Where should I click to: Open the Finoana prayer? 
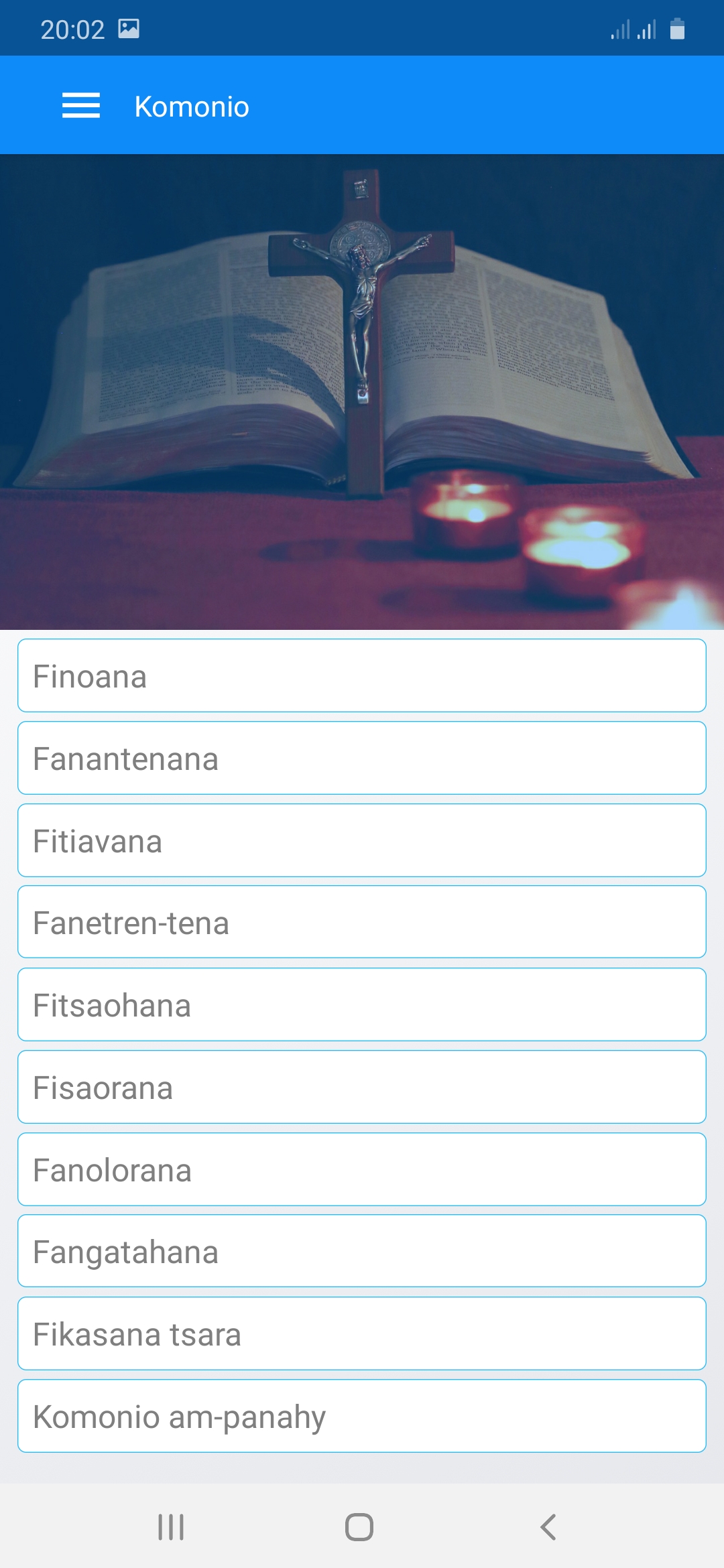[x=362, y=675]
